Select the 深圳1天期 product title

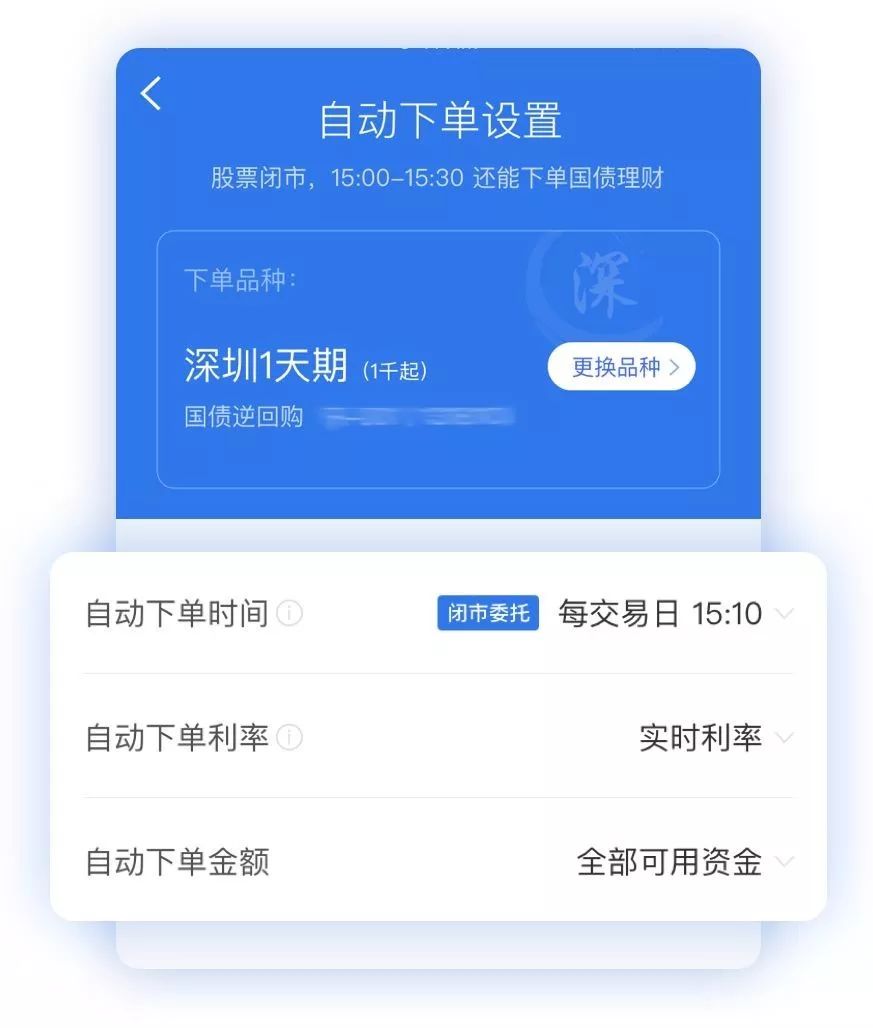point(263,364)
